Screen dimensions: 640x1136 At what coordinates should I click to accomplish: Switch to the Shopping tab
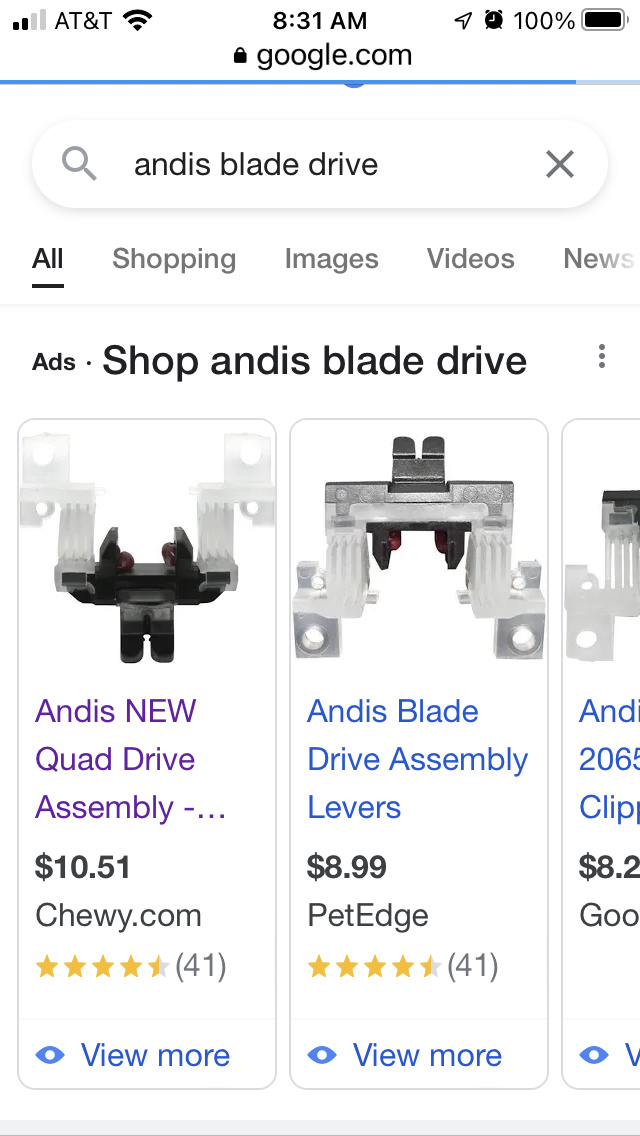174,259
